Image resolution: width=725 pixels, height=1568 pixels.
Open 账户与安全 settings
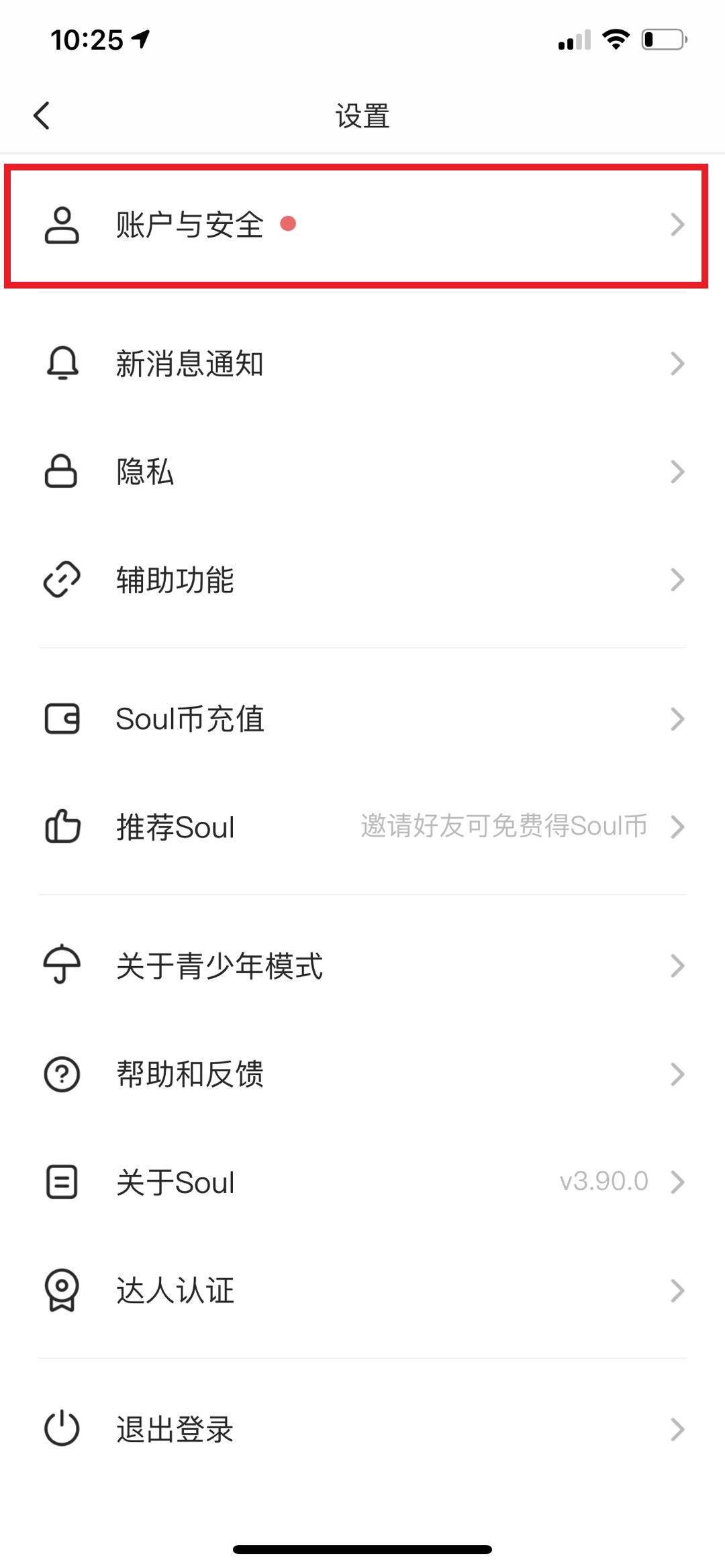pos(362,225)
